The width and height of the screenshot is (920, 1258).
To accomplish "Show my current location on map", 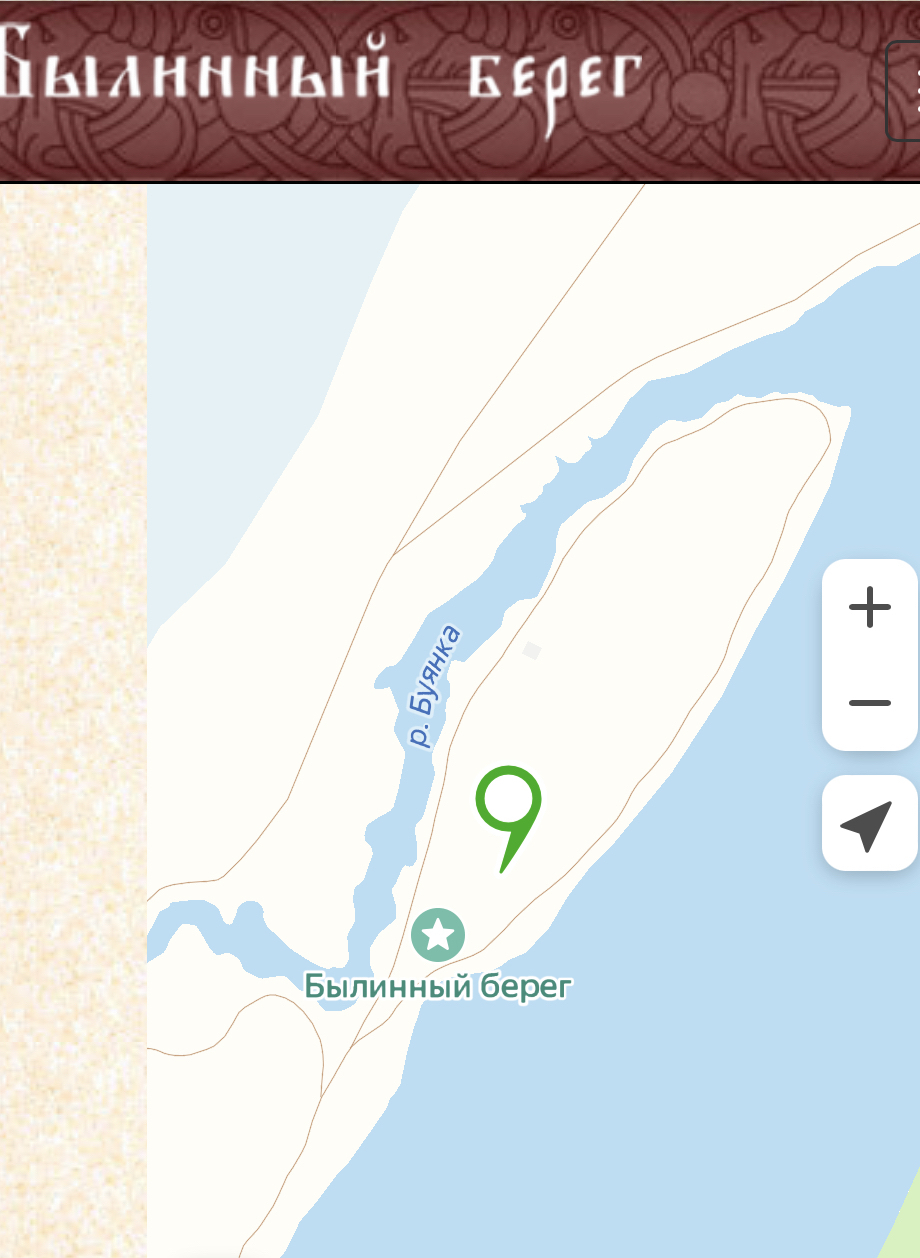I will click(868, 824).
